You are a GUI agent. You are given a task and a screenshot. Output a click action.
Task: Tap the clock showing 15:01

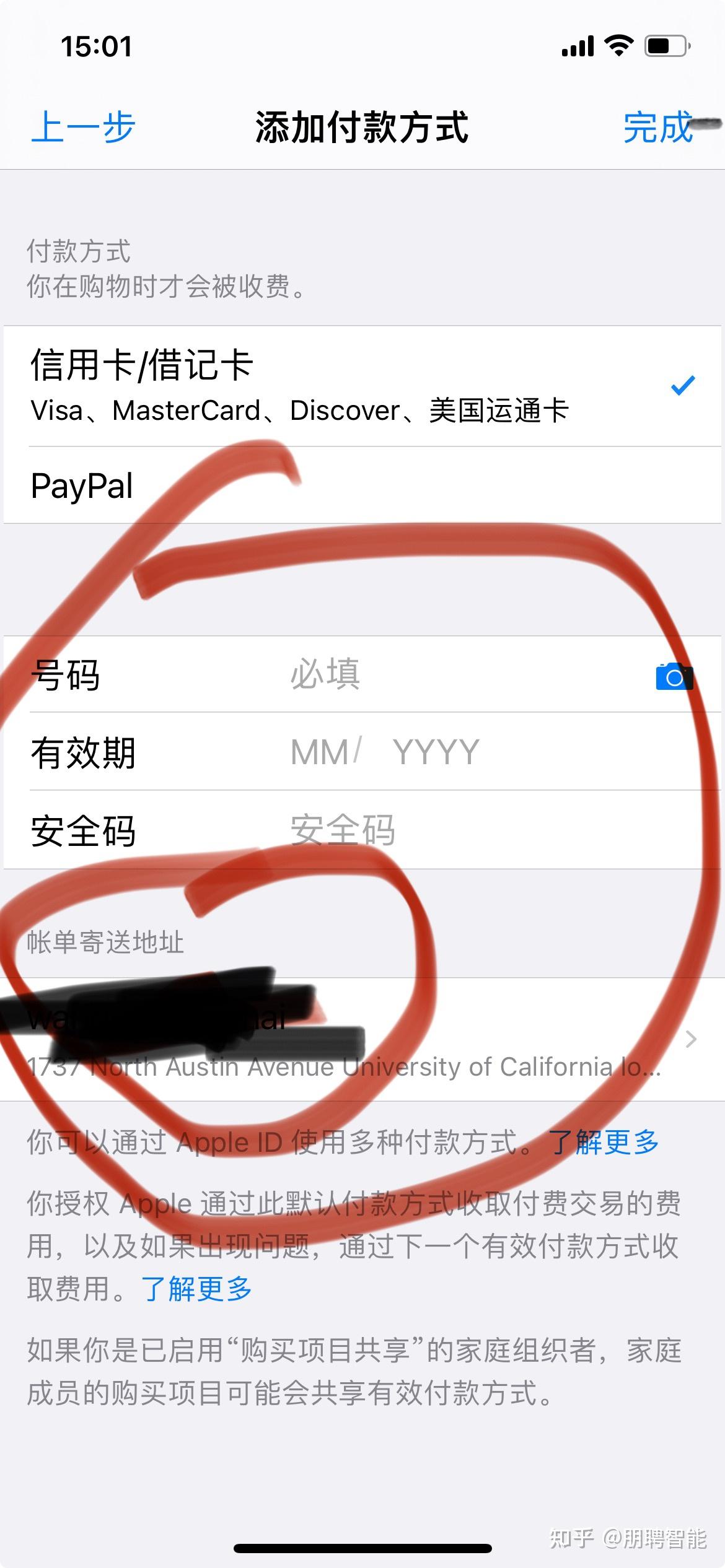pyautogui.click(x=97, y=46)
